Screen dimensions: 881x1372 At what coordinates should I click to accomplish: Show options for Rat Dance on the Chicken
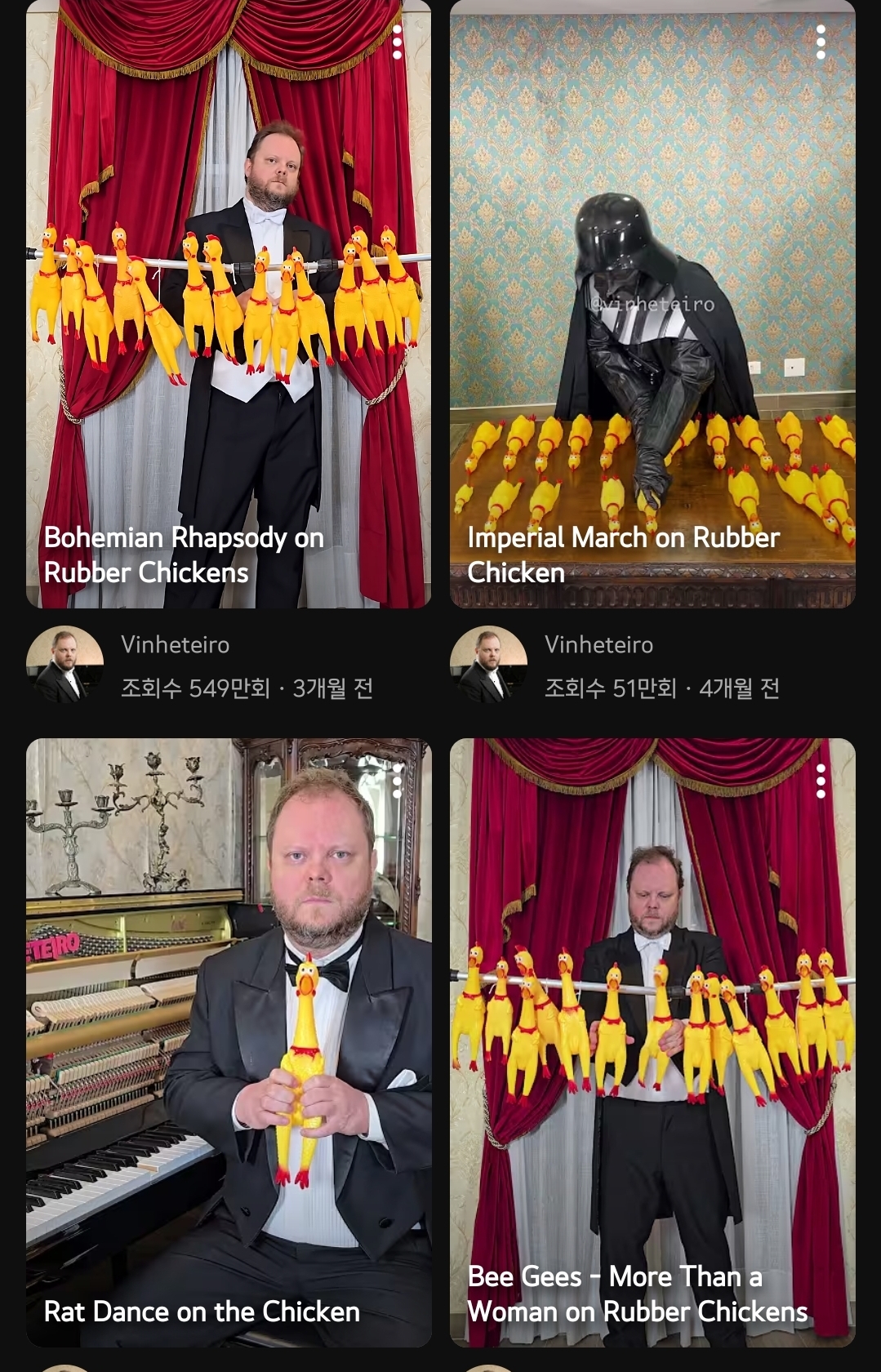(x=398, y=782)
